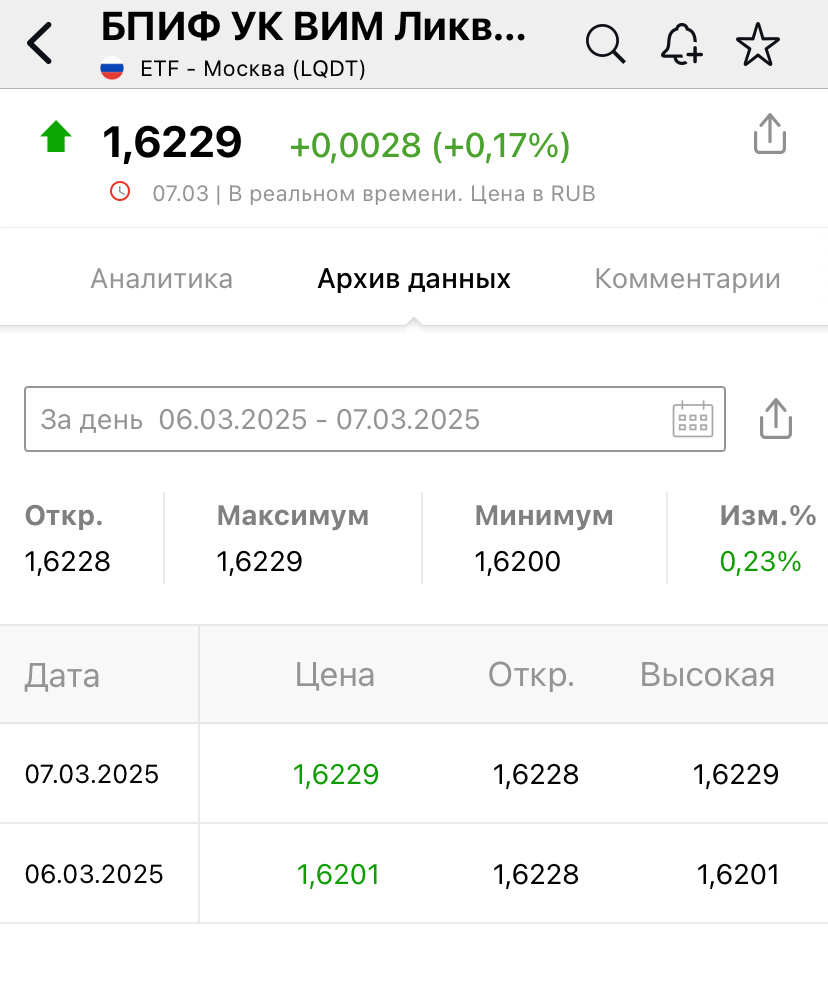This screenshot has width=828, height=1005.
Task: Add LQDT to favorites with the star icon
Action: [757, 43]
